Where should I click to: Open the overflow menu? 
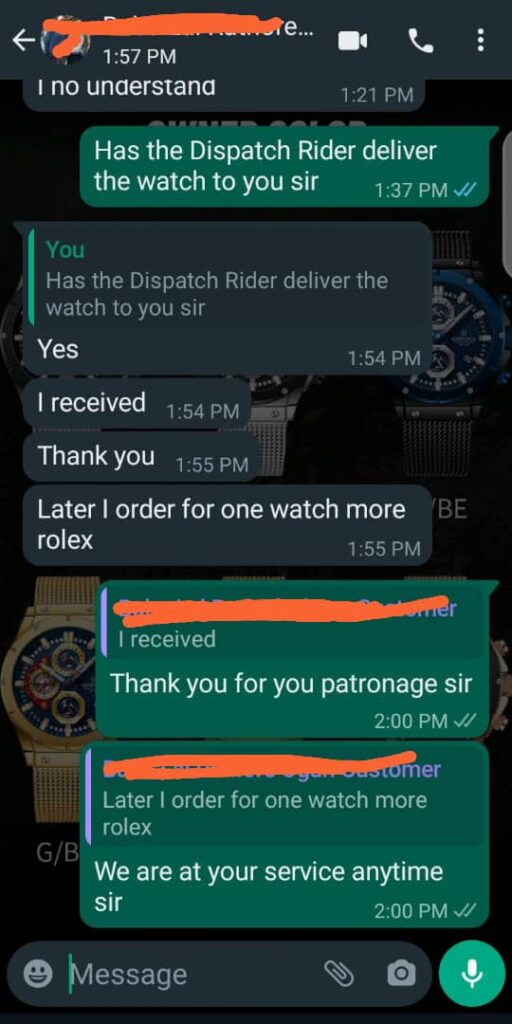[x=481, y=41]
